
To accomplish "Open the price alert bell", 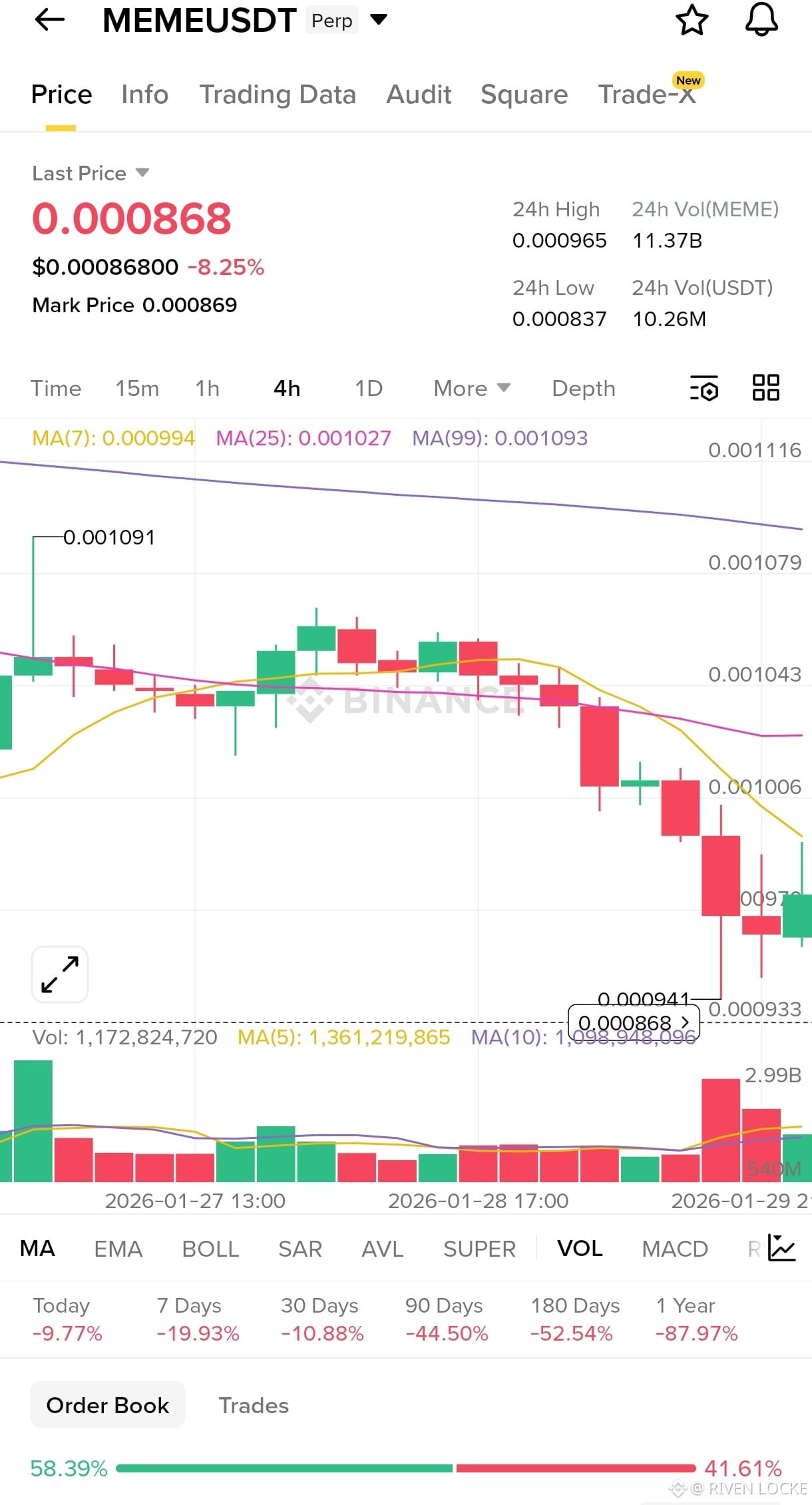I will (761, 20).
